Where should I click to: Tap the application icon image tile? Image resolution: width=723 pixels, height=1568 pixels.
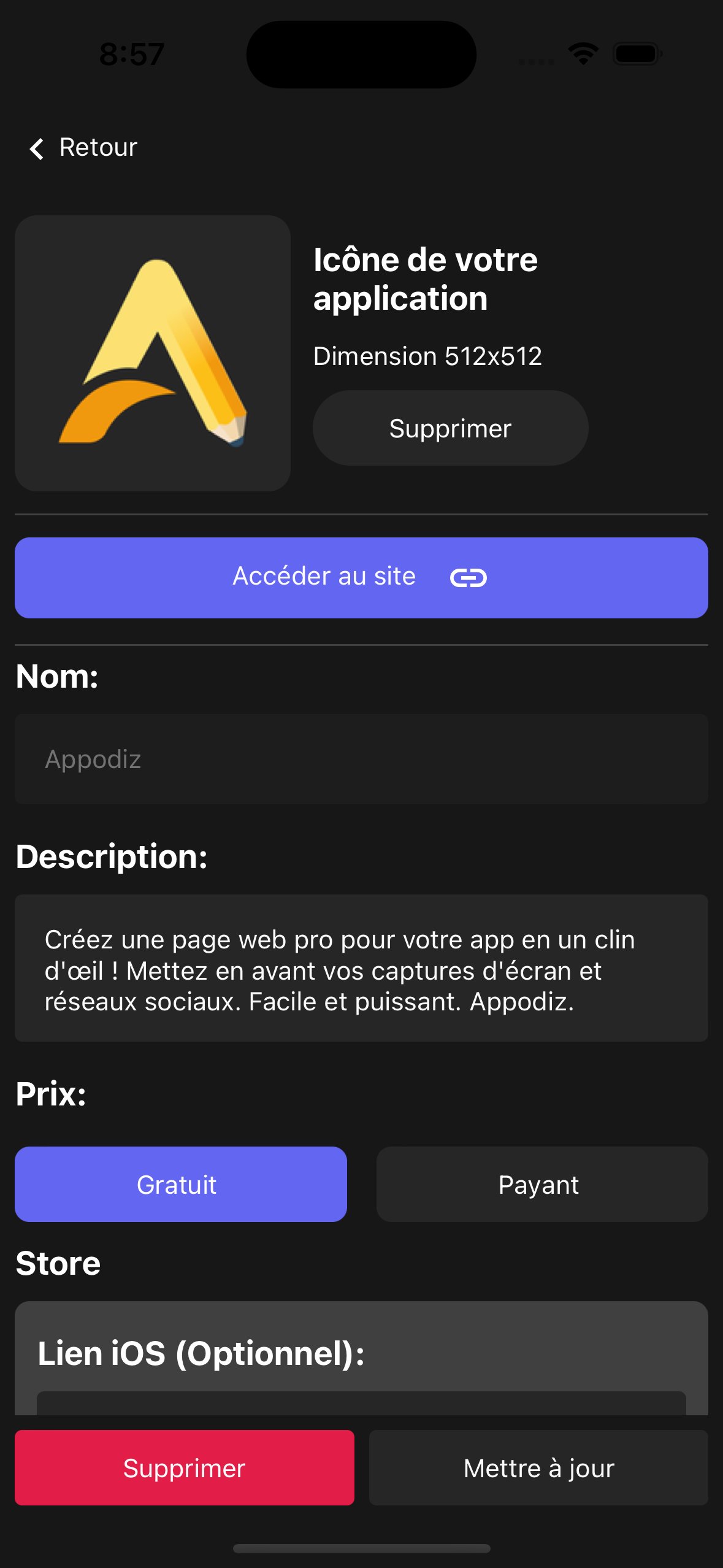(153, 353)
